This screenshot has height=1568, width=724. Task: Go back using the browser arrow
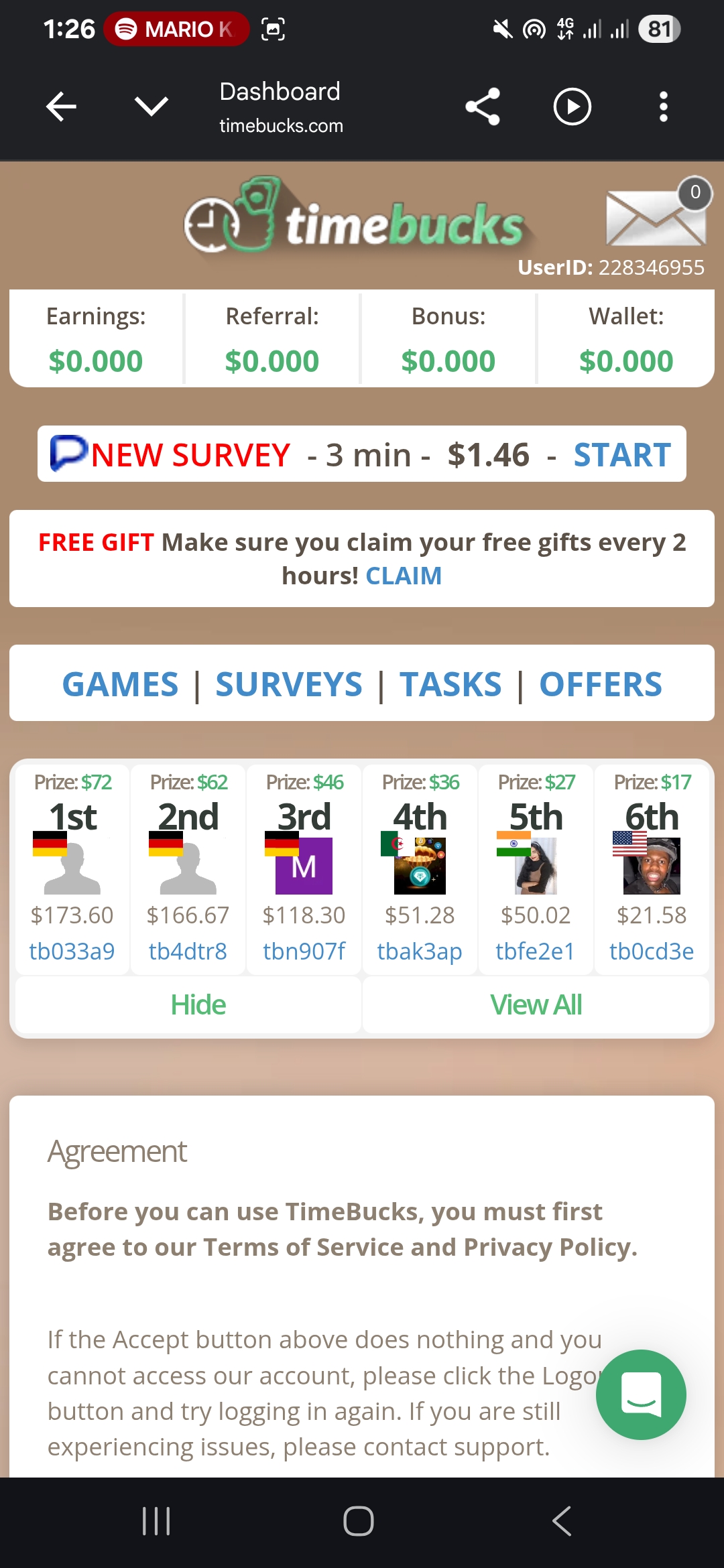[61, 107]
